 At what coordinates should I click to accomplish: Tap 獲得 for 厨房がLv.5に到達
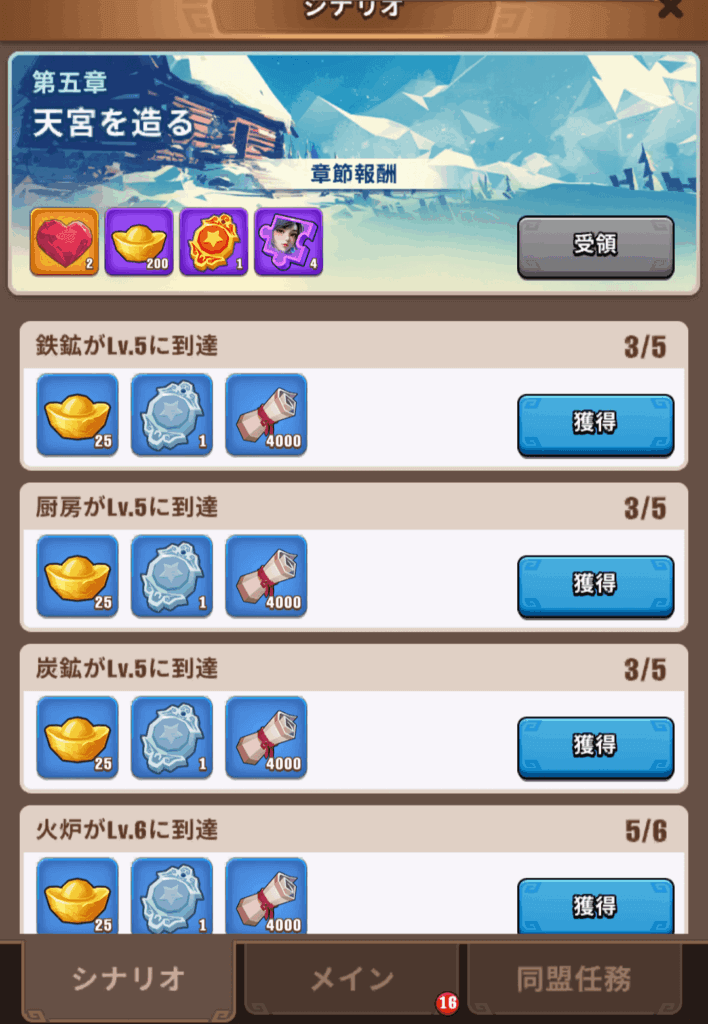click(x=595, y=586)
